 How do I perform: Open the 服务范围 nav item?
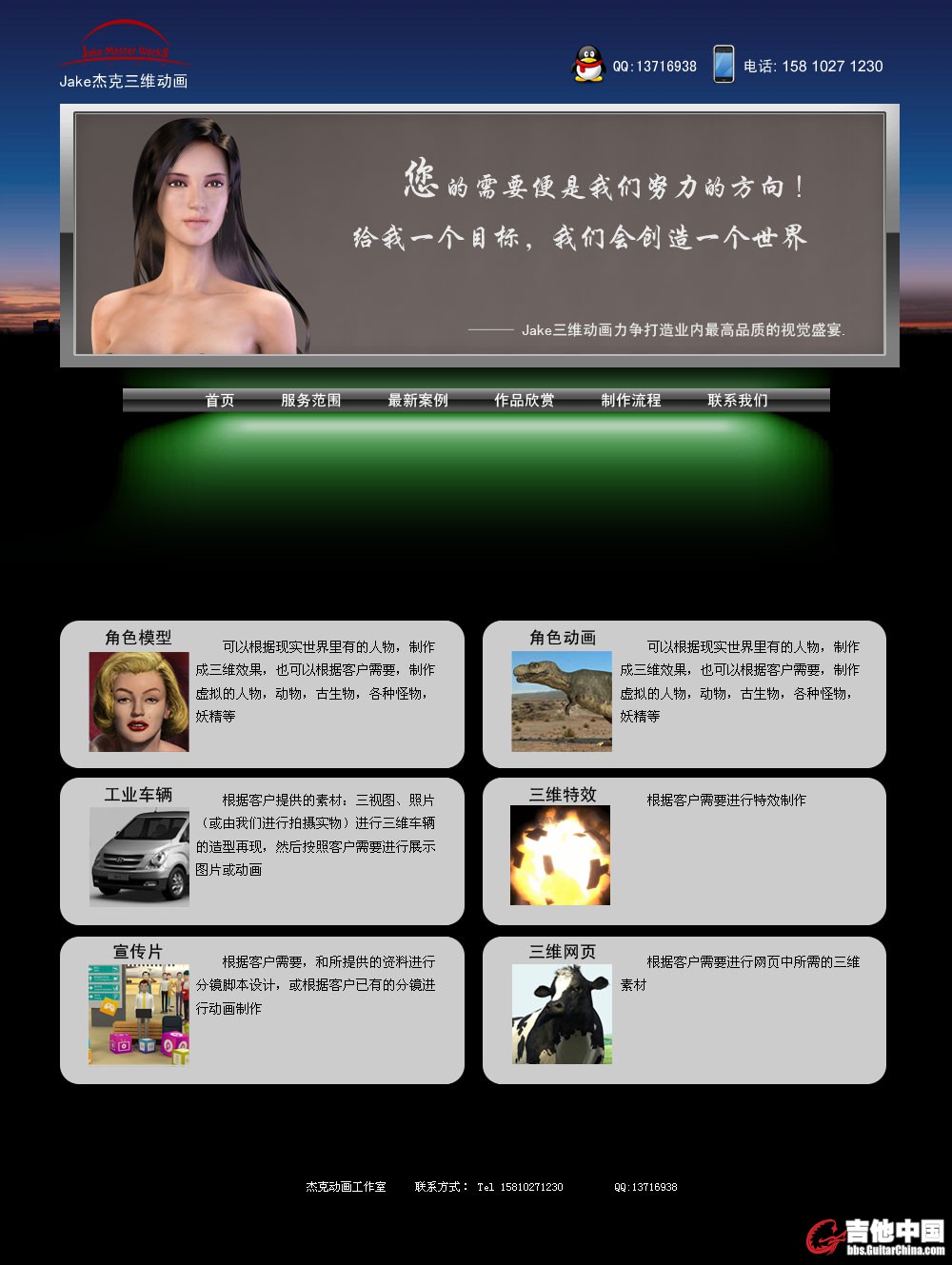pyautogui.click(x=310, y=401)
